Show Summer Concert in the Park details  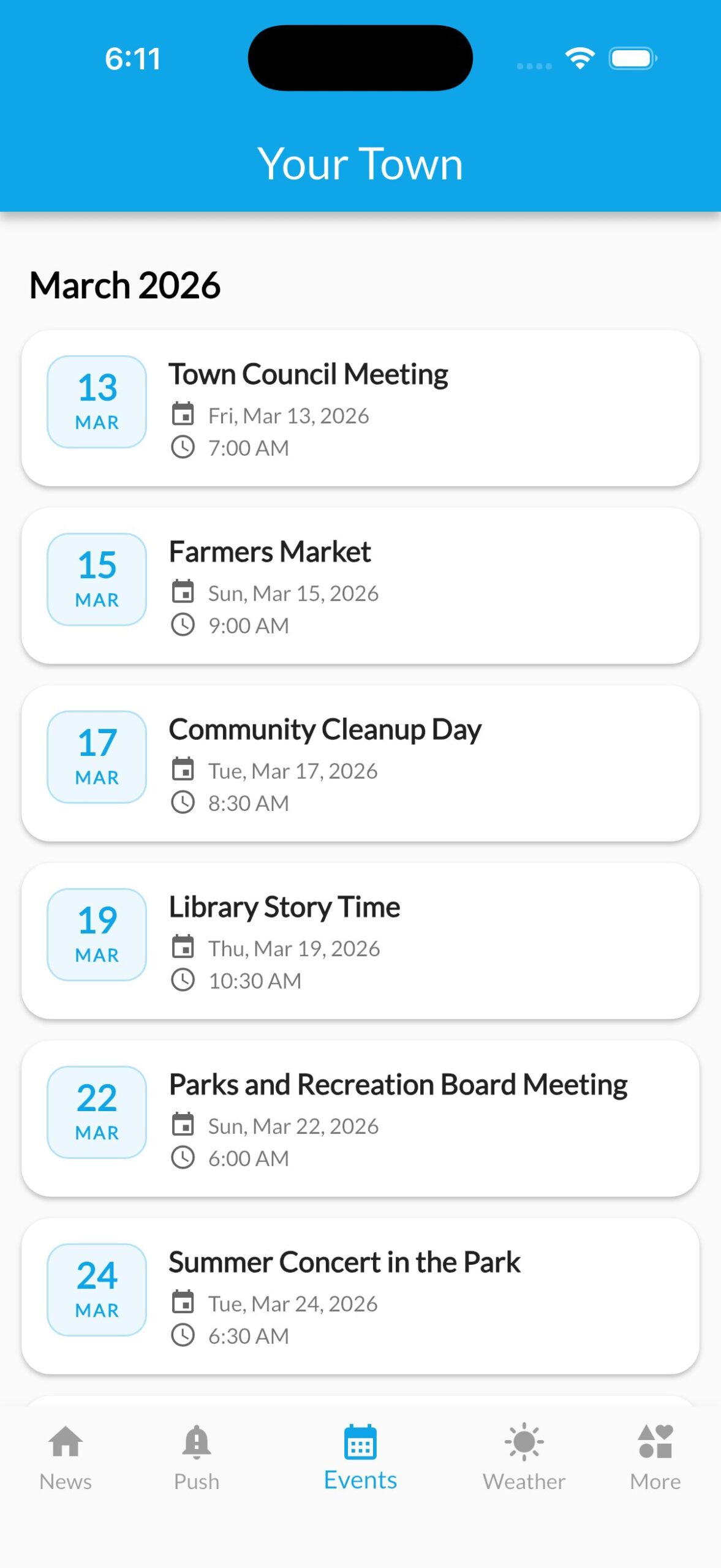pyautogui.click(x=360, y=1296)
